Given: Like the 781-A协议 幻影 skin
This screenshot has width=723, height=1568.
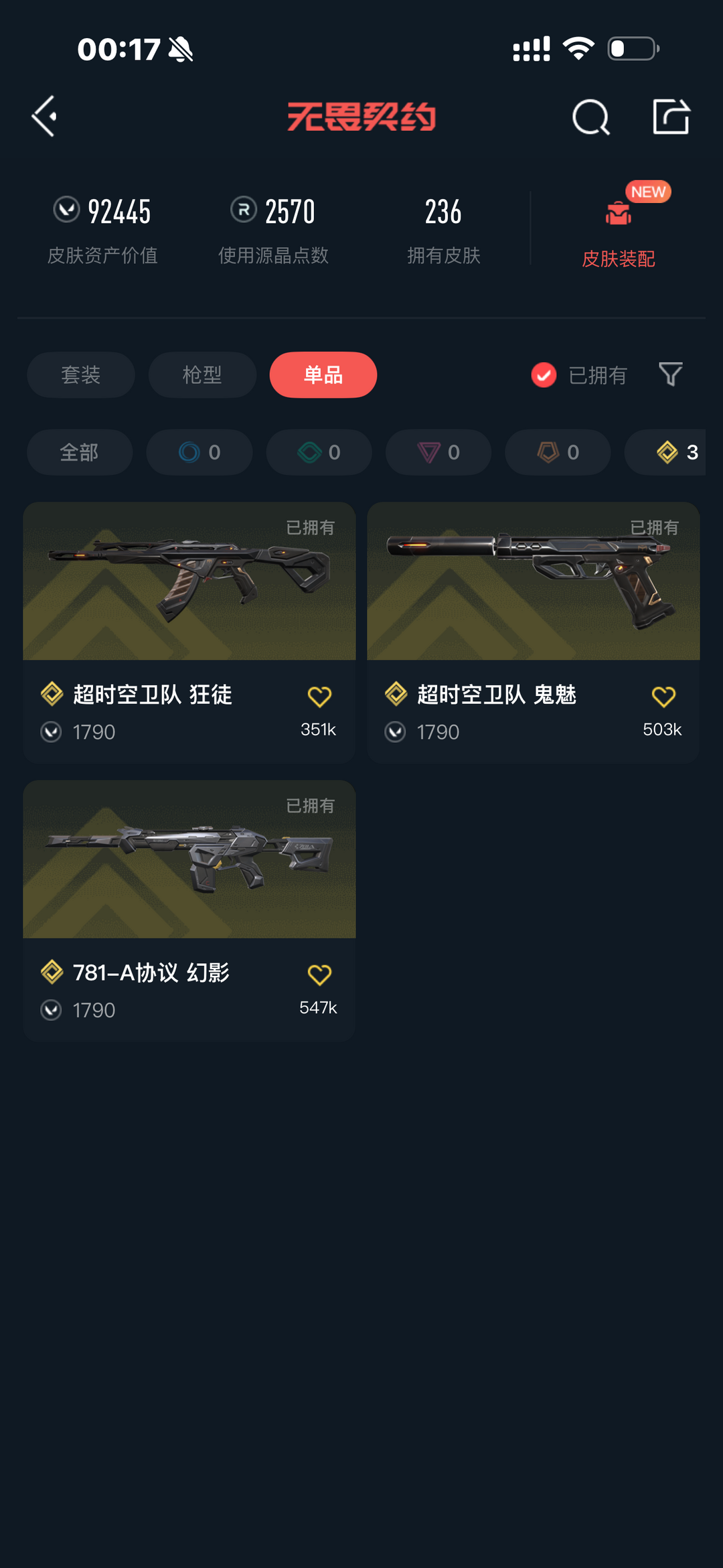Looking at the screenshot, I should 319,975.
